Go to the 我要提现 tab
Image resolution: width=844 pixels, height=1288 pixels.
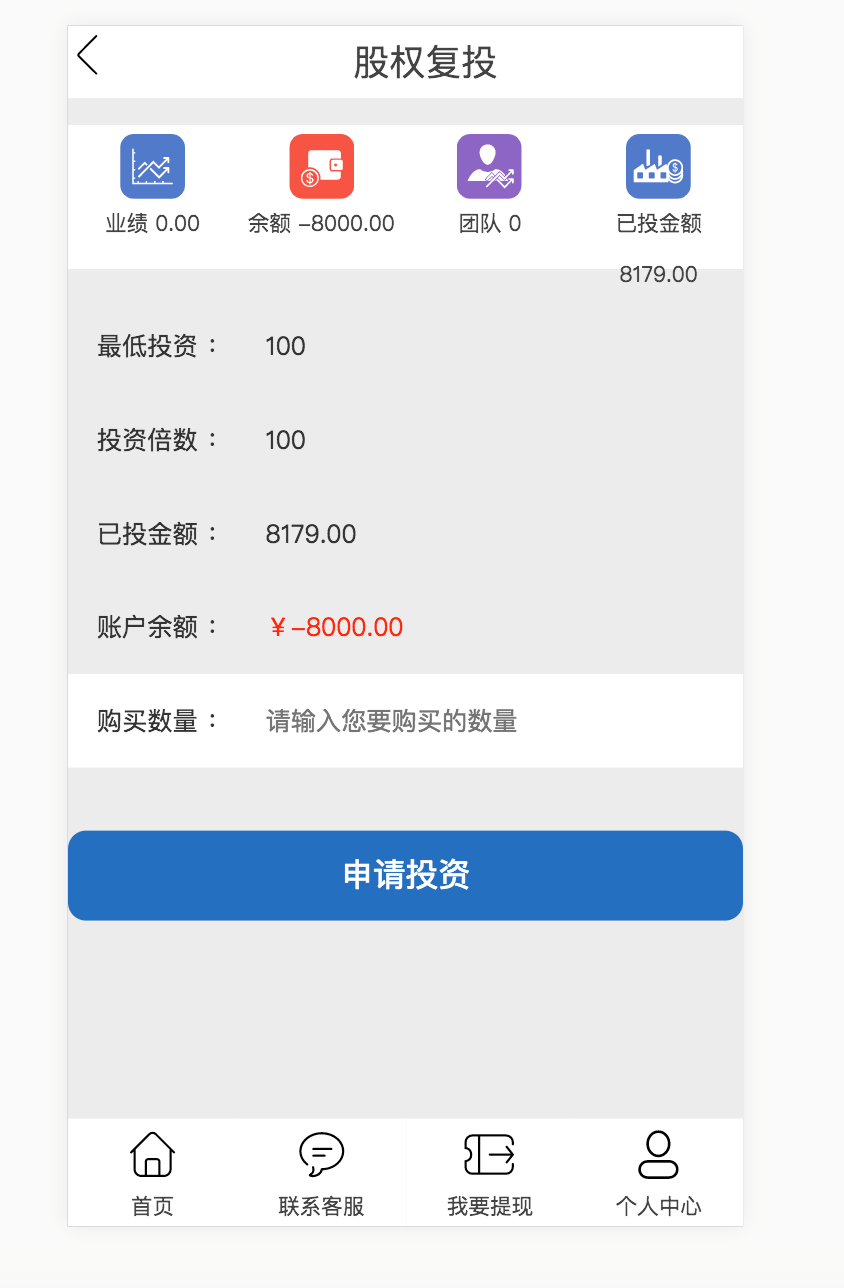tap(489, 1173)
